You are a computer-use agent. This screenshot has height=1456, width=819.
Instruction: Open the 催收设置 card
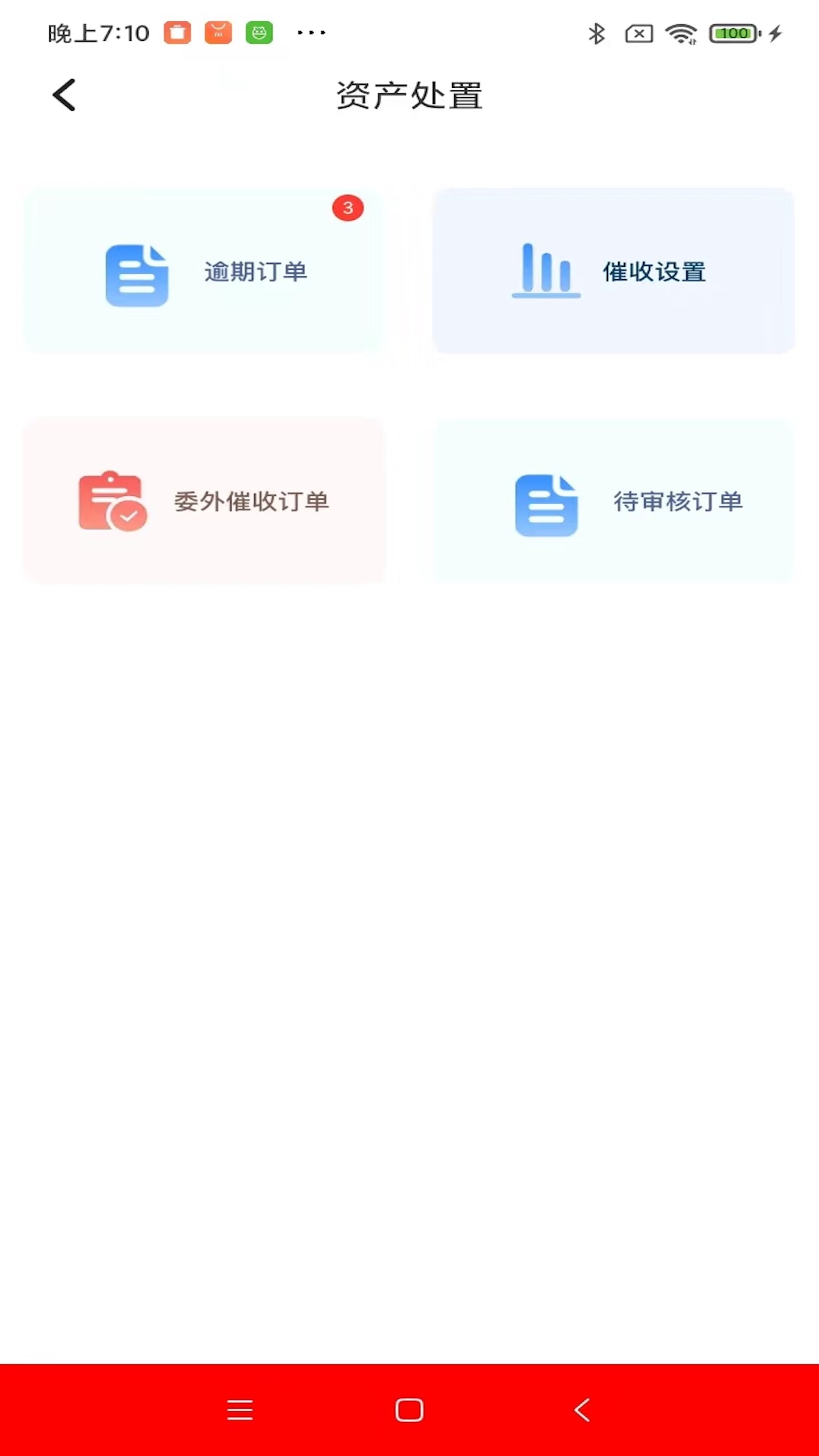[613, 271]
